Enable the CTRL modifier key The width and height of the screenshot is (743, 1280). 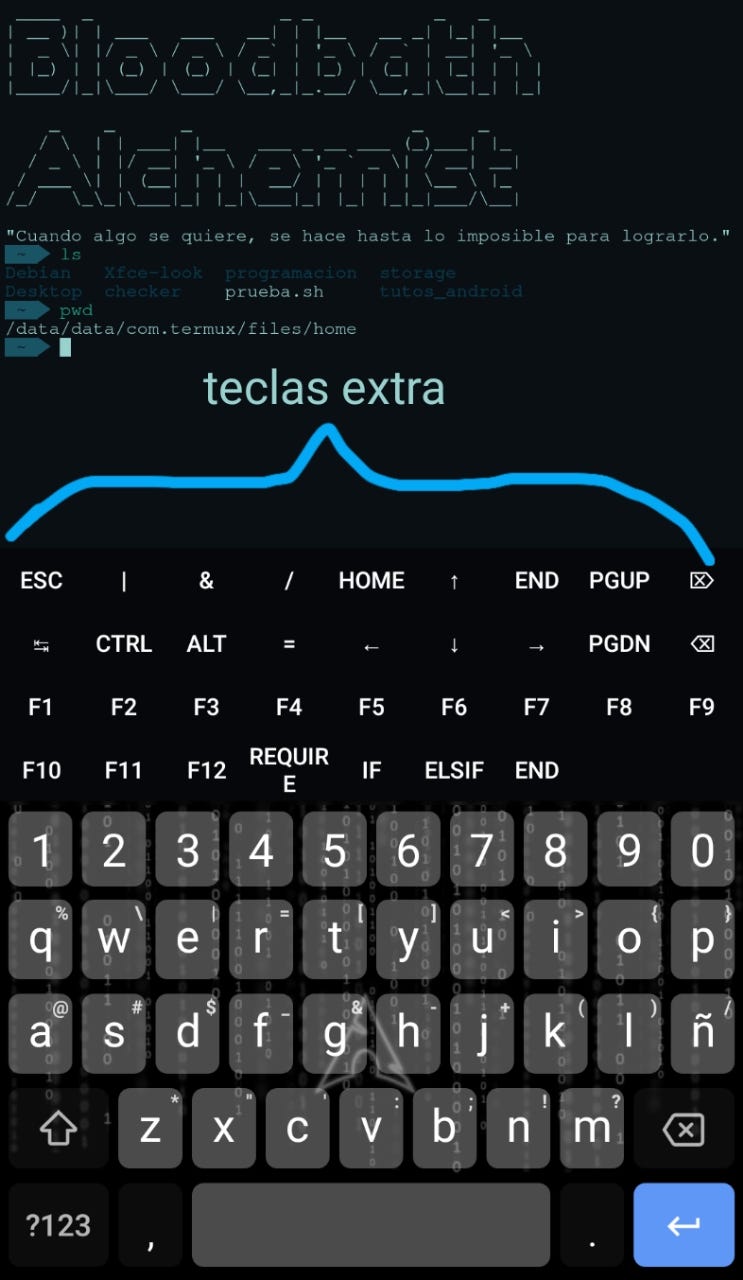point(123,644)
